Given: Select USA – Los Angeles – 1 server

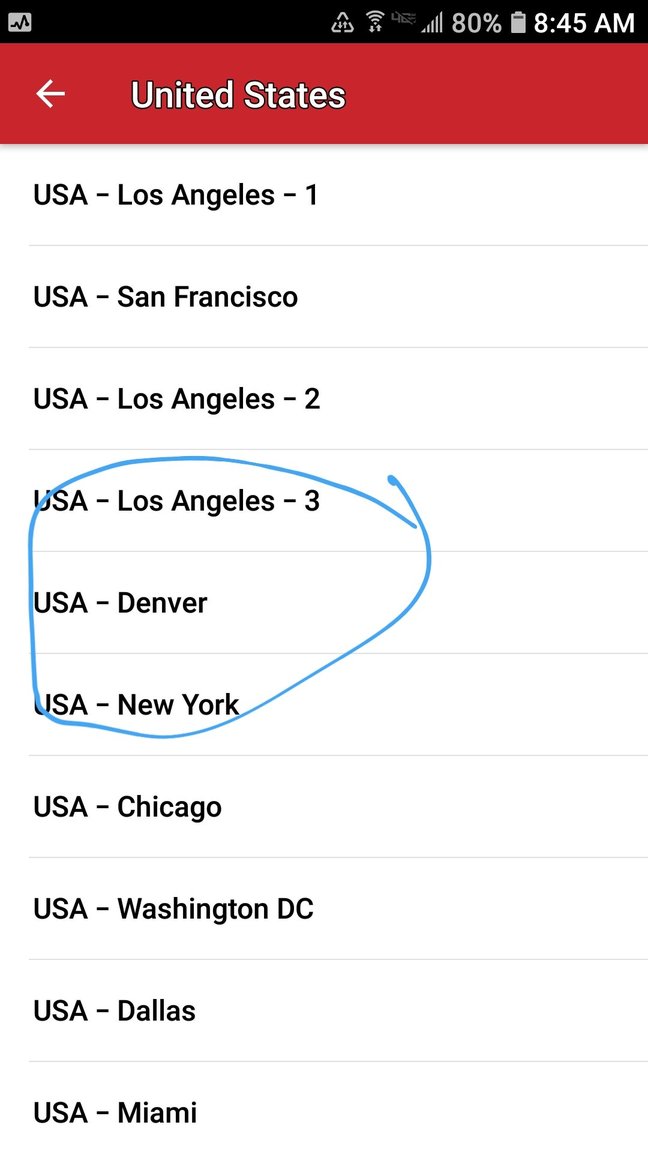Looking at the screenshot, I should 324,195.
